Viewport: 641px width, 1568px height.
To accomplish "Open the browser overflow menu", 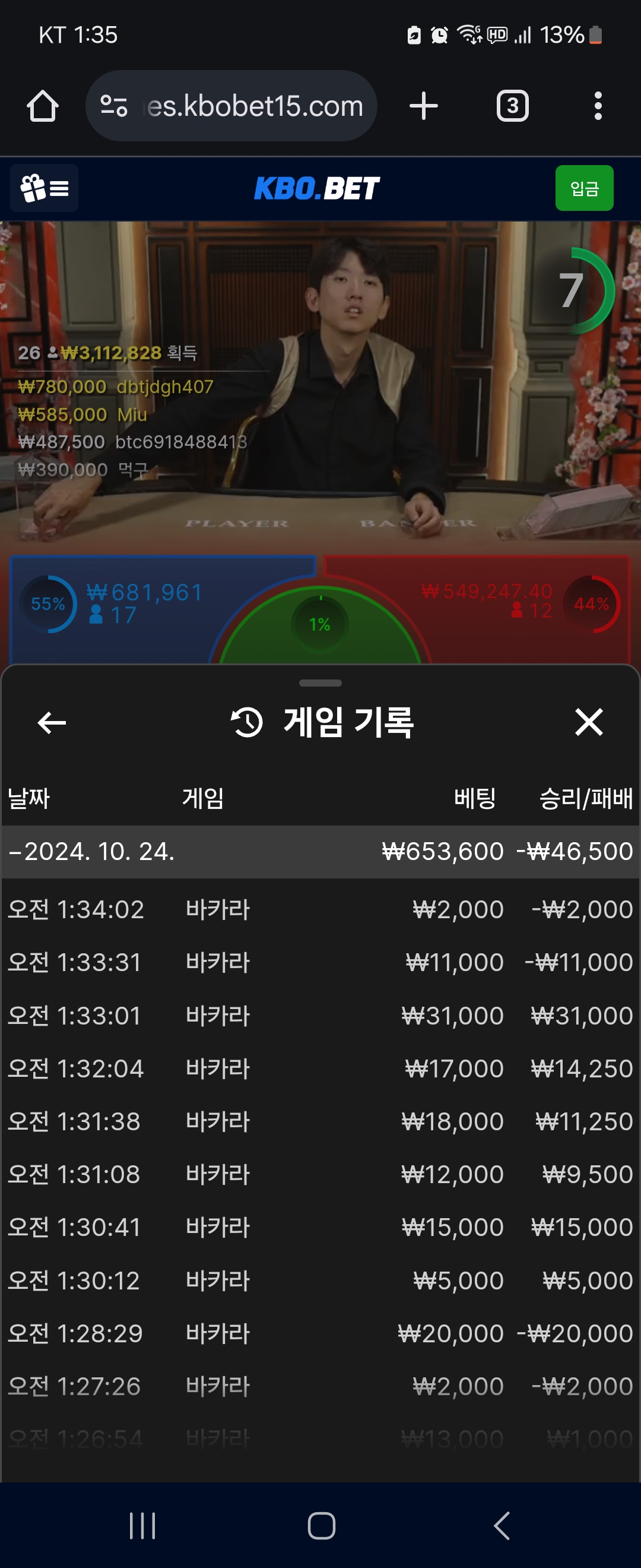I will [598, 106].
